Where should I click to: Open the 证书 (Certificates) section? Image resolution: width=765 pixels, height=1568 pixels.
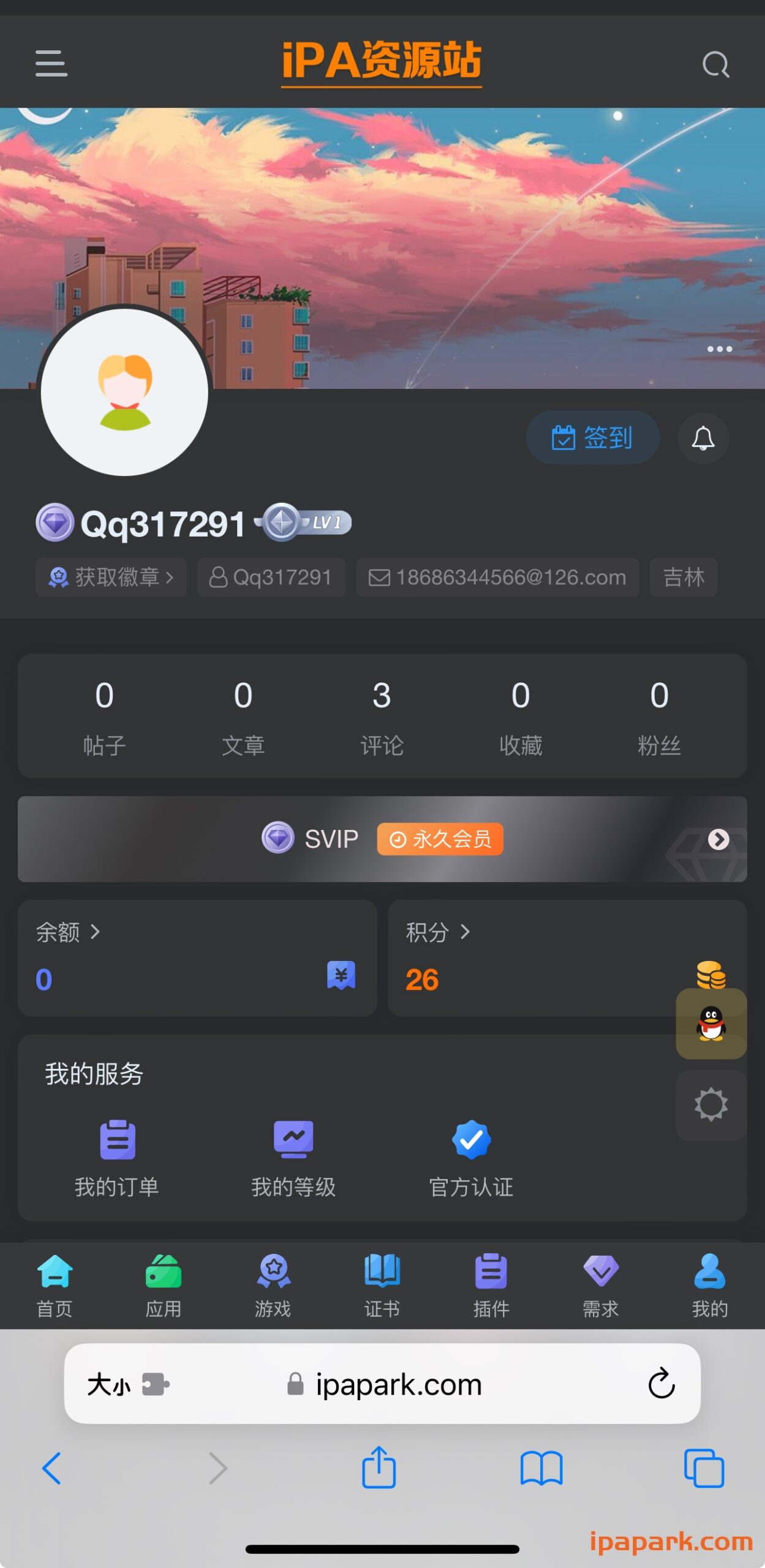382,1279
